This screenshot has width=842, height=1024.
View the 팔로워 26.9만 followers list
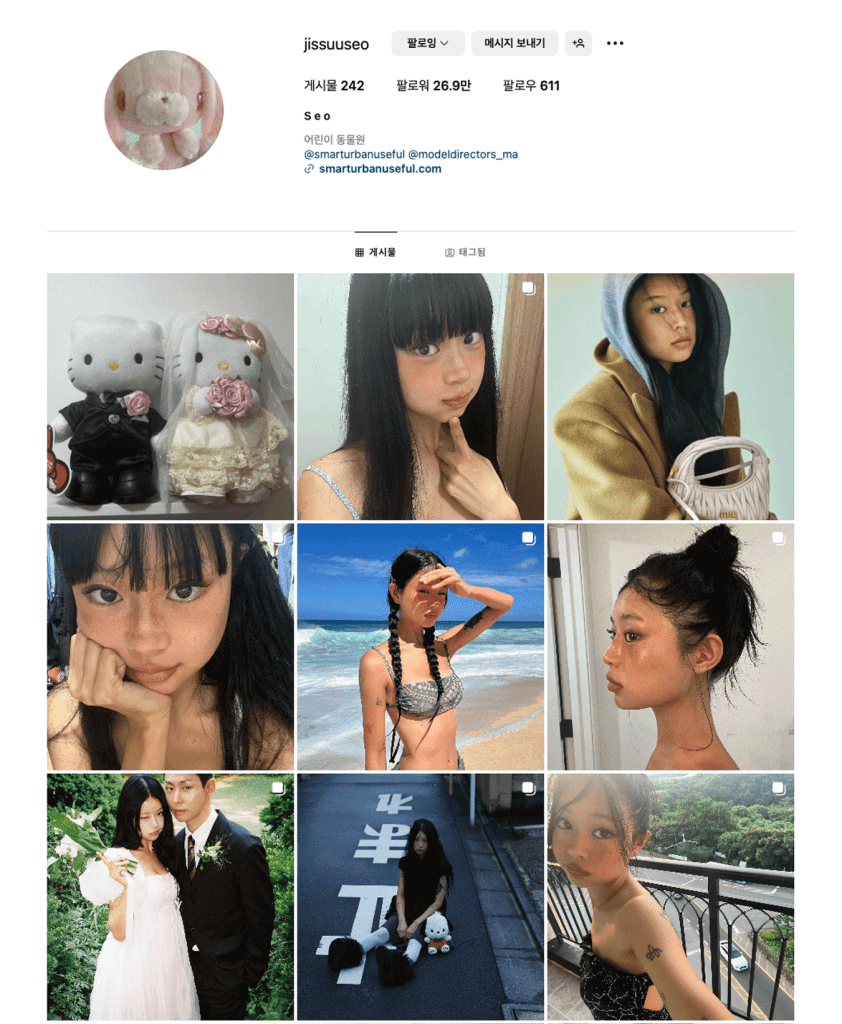click(433, 86)
